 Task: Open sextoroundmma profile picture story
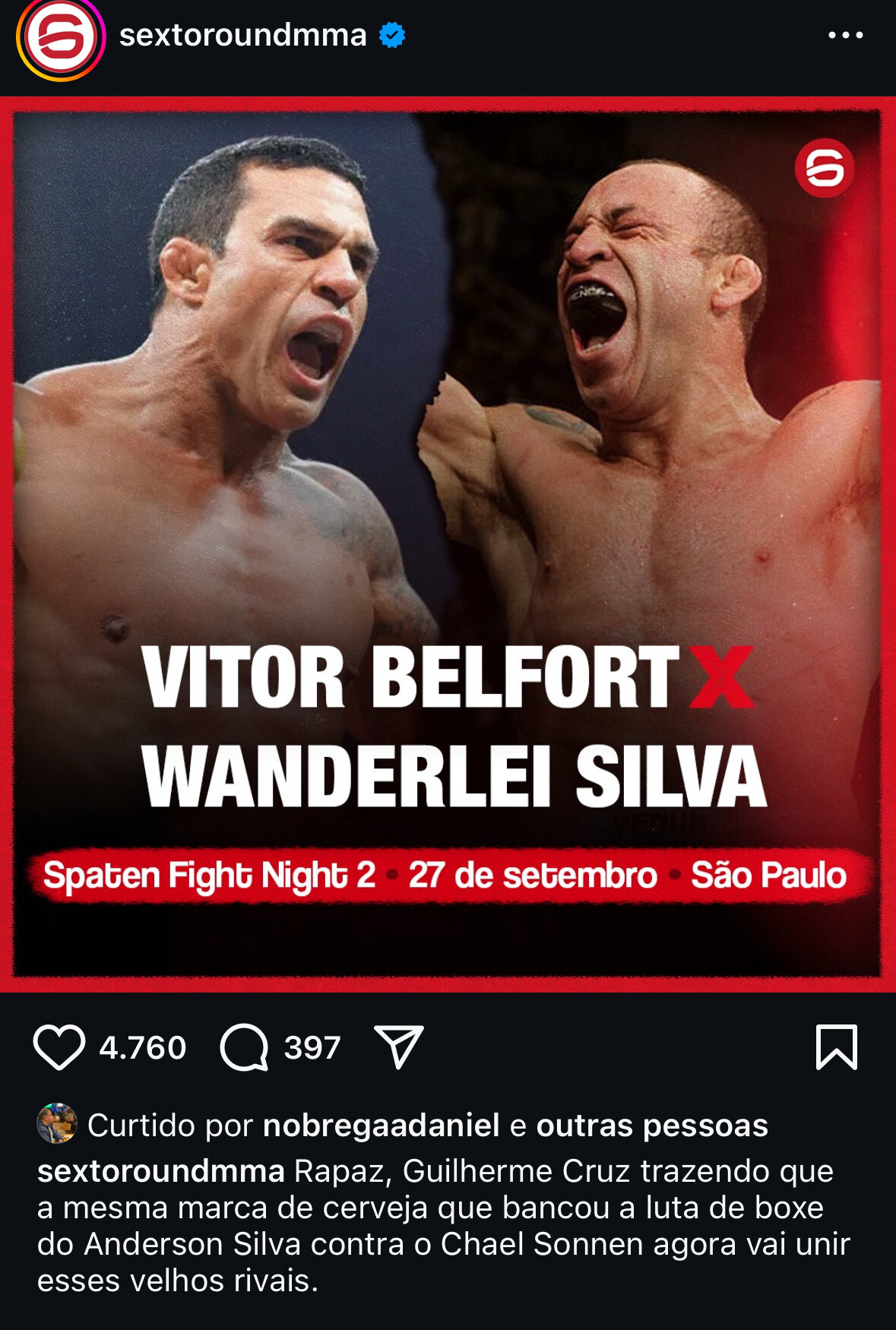pyautogui.click(x=60, y=37)
